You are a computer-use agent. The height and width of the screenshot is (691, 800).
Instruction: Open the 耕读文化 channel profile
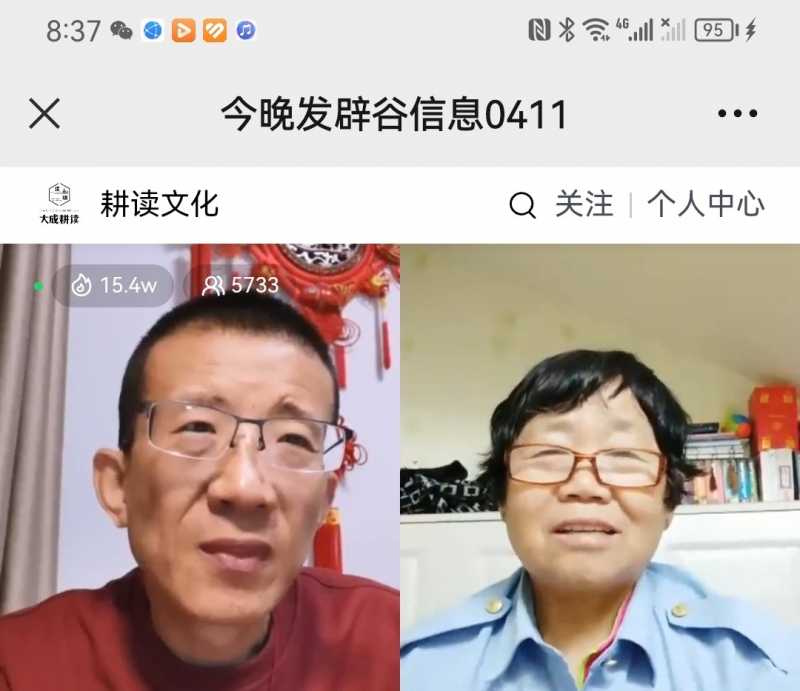point(159,204)
